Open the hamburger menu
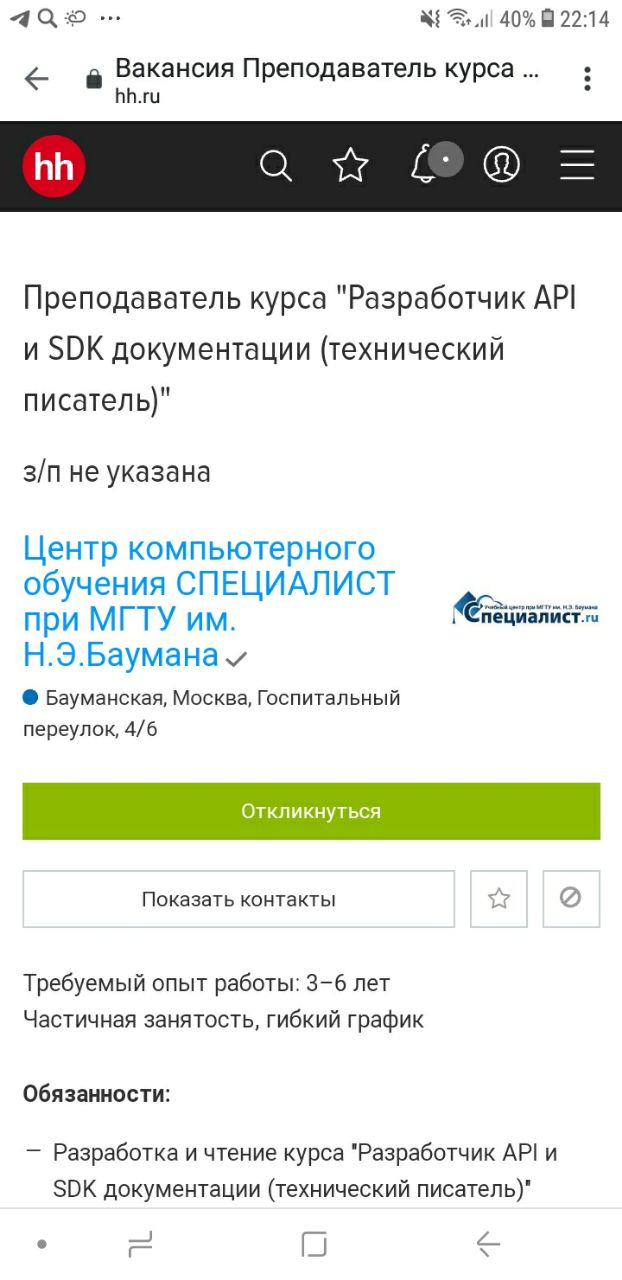The width and height of the screenshot is (622, 1280). [577, 165]
